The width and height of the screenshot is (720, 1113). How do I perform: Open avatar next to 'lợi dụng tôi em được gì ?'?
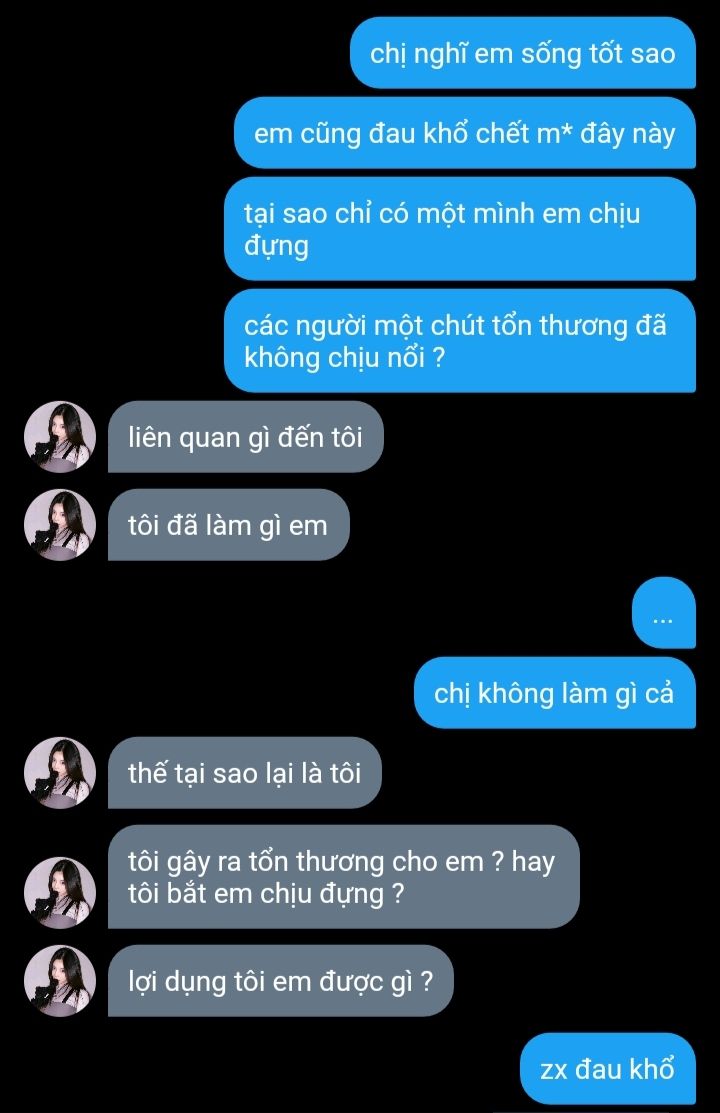[60, 981]
